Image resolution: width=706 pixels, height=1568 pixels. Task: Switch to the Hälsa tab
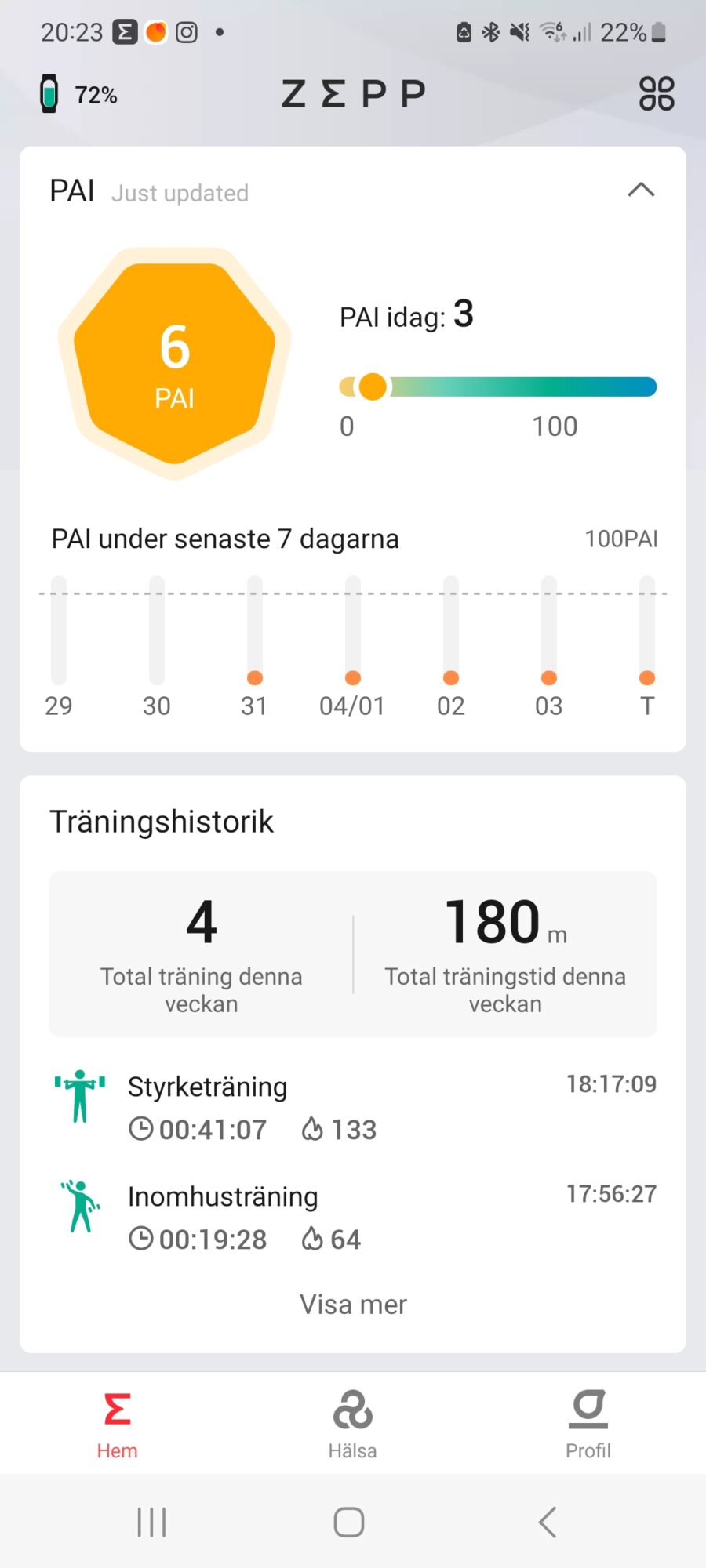point(352,1424)
